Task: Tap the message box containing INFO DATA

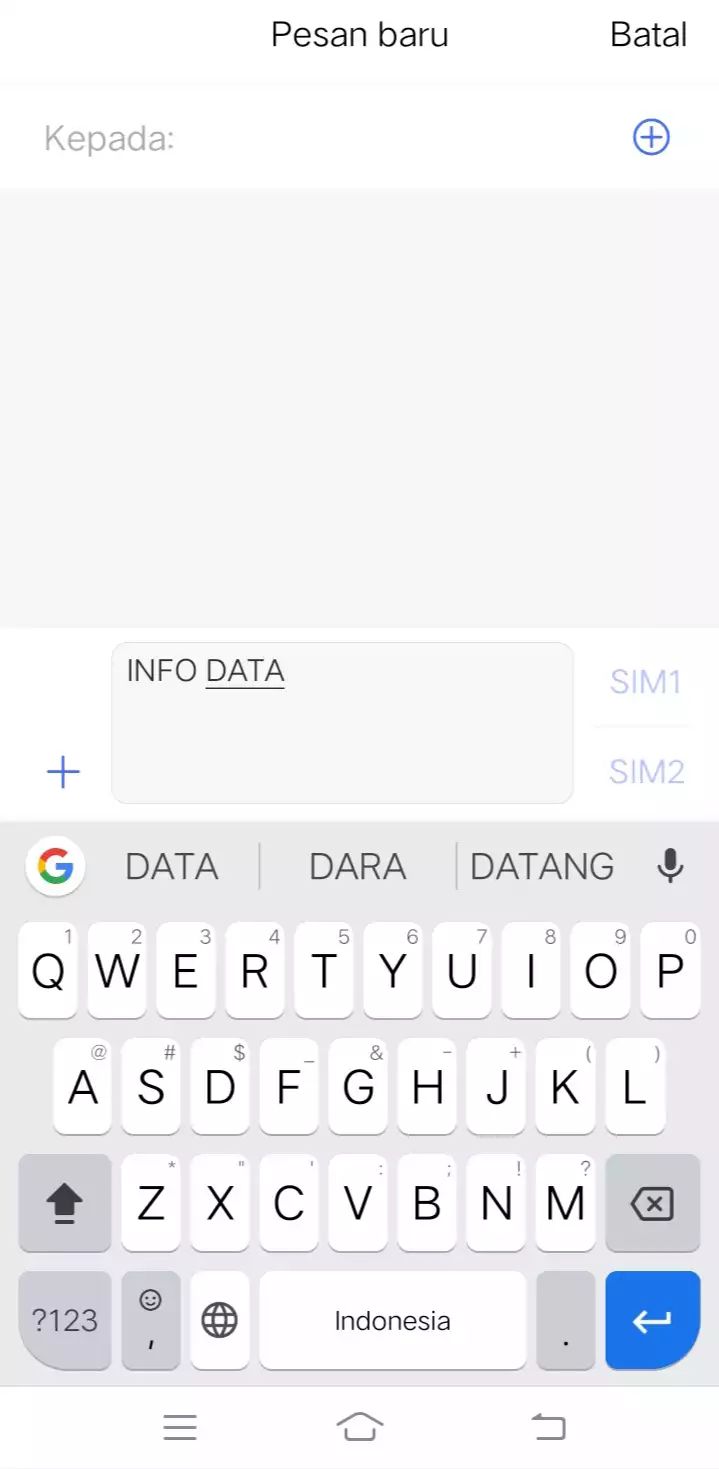Action: [x=342, y=723]
